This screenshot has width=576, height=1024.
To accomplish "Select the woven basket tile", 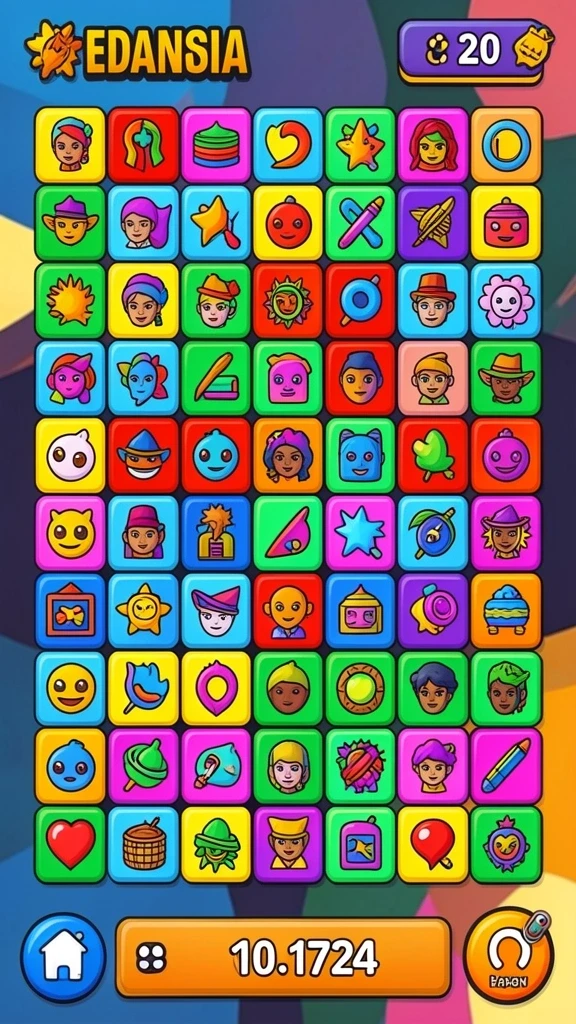I will click(x=142, y=844).
